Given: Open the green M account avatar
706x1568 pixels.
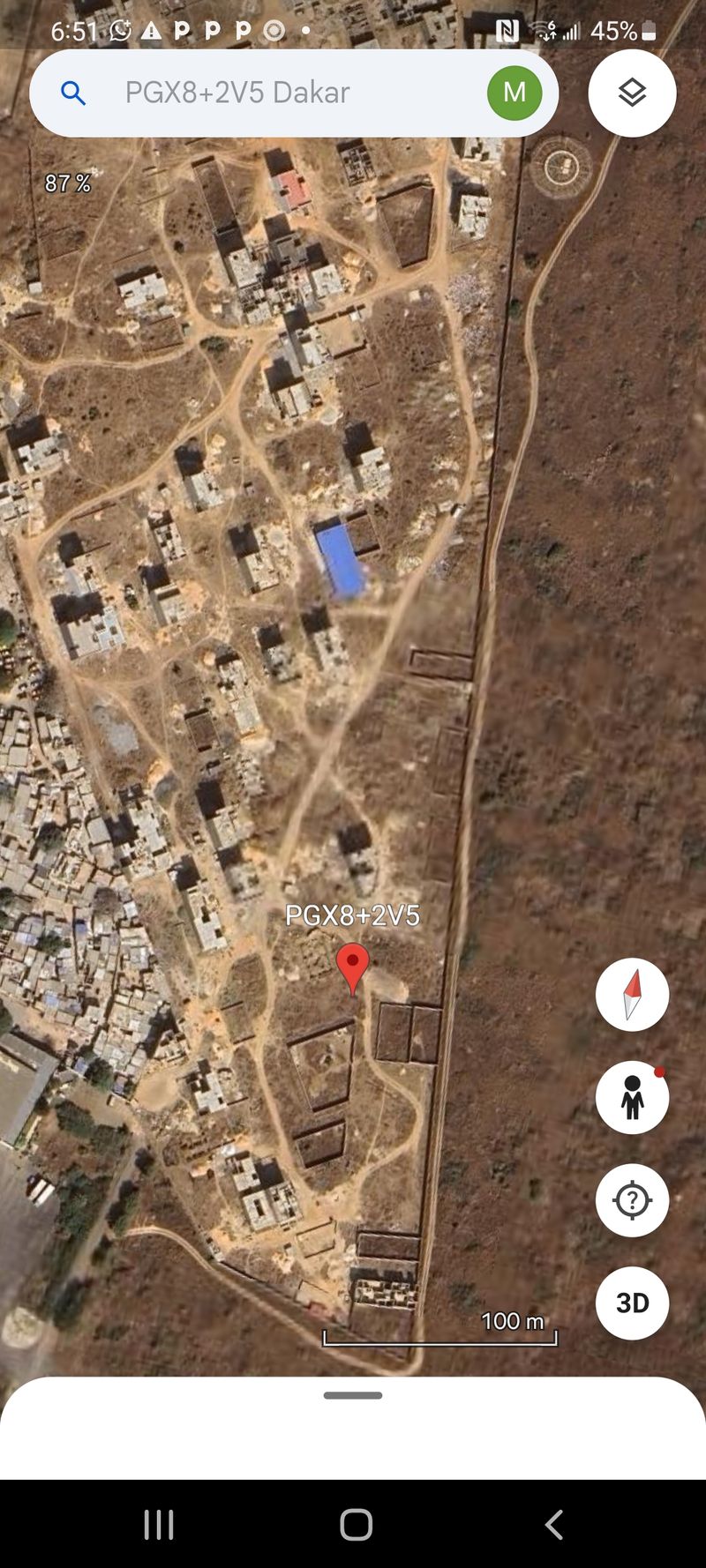Looking at the screenshot, I should click(x=514, y=93).
